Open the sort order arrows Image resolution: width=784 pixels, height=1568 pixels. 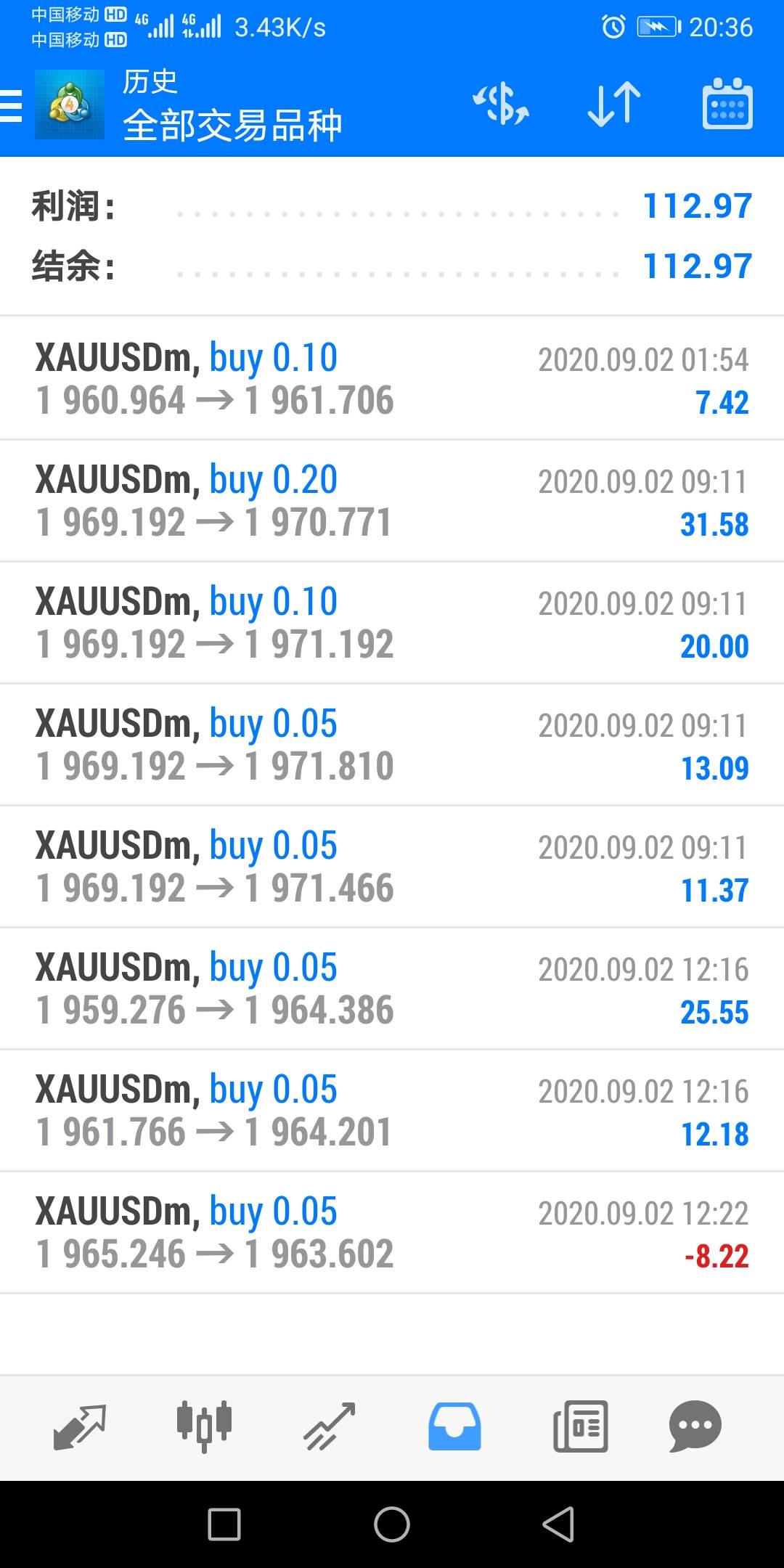614,104
